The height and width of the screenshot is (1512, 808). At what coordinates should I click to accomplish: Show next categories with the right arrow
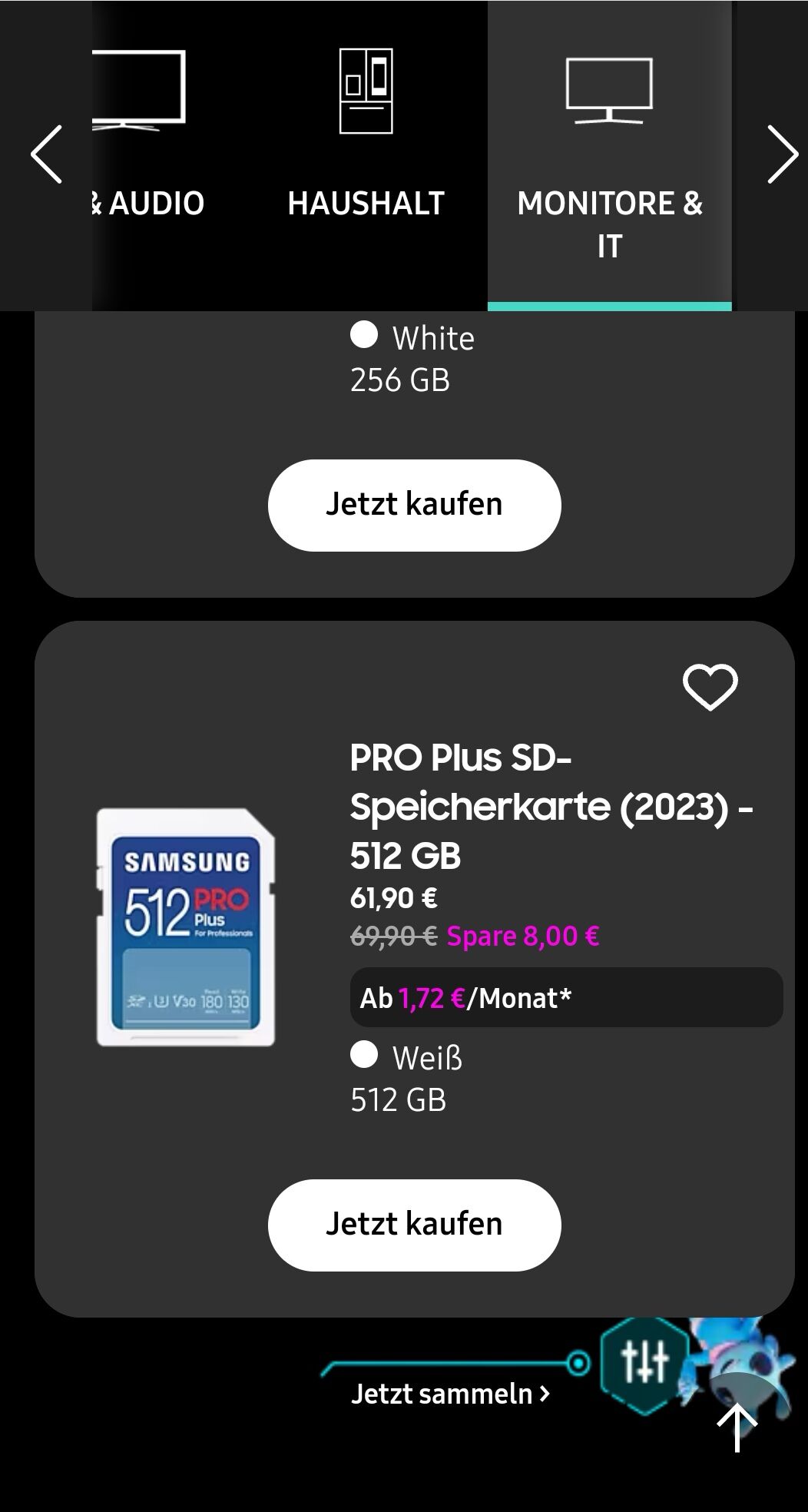pyautogui.click(x=783, y=154)
